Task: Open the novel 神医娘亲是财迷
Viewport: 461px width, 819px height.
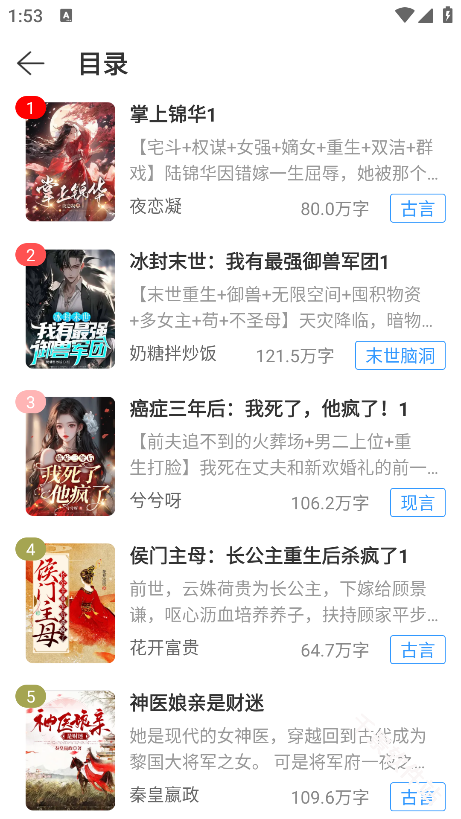Action: pyautogui.click(x=197, y=703)
